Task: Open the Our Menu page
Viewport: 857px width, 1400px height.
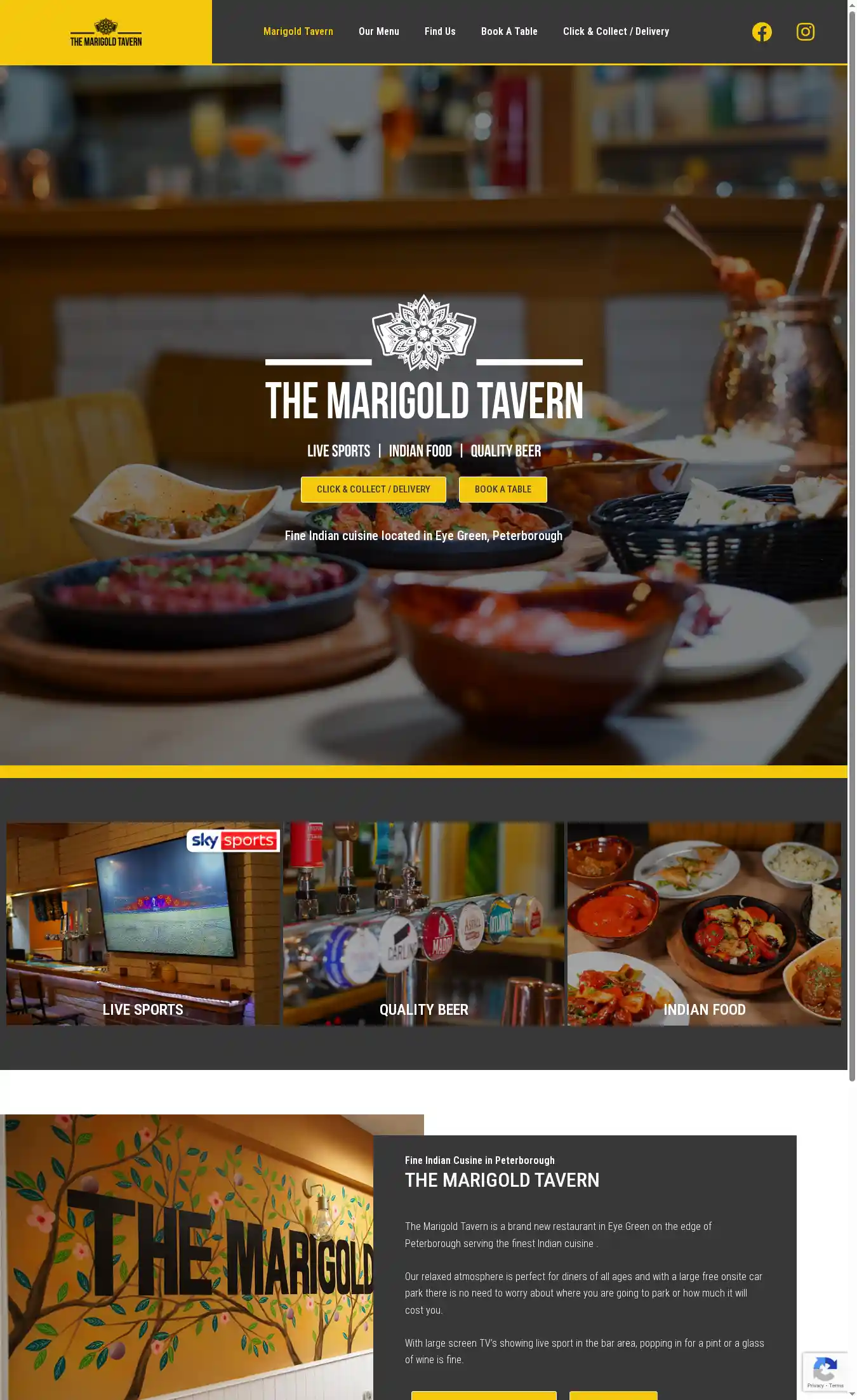Action: (x=378, y=32)
